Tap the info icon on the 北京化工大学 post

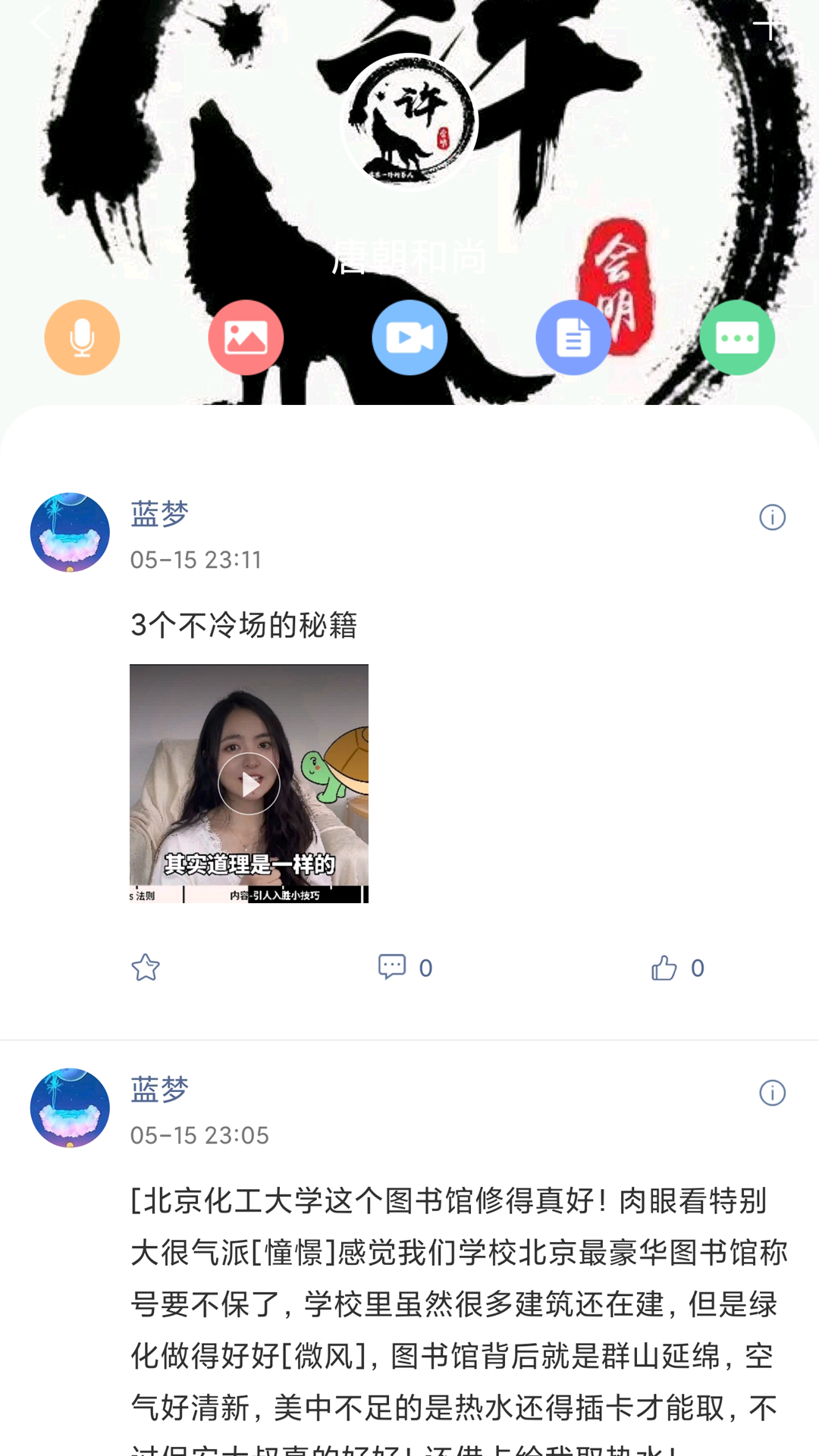[x=771, y=1093]
